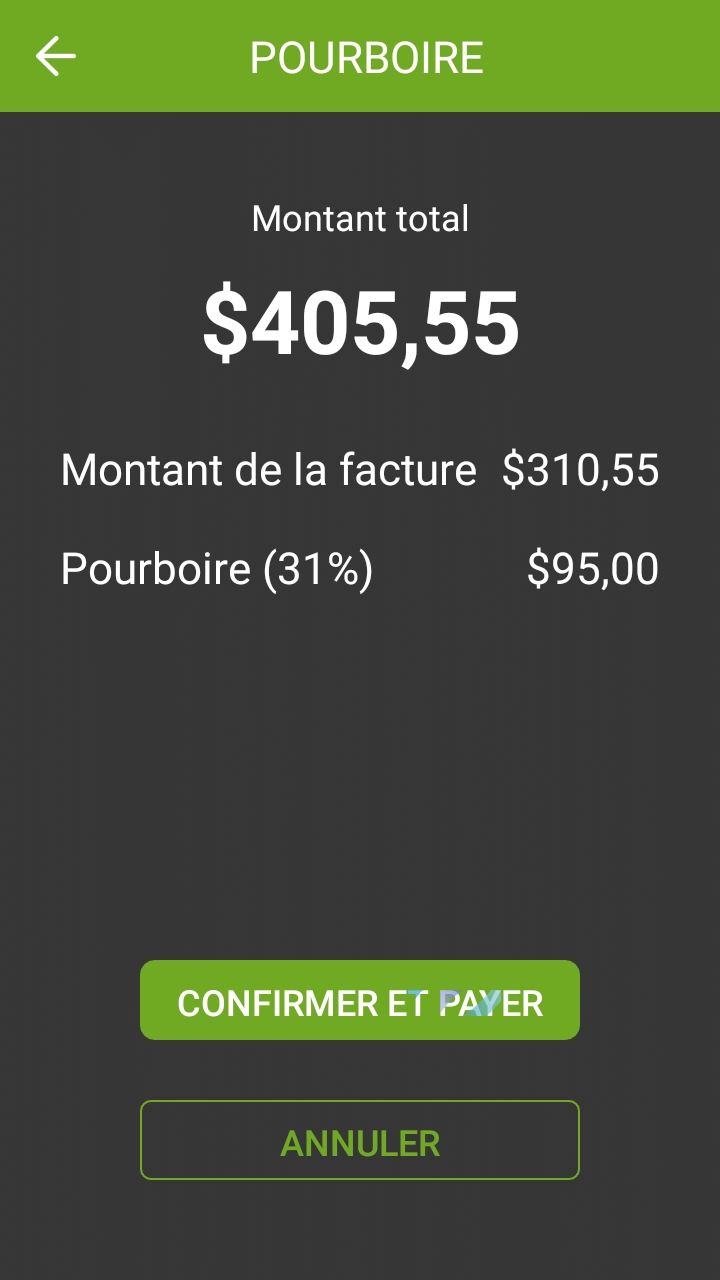Tap the Confirmer et Payer button

(360, 1001)
